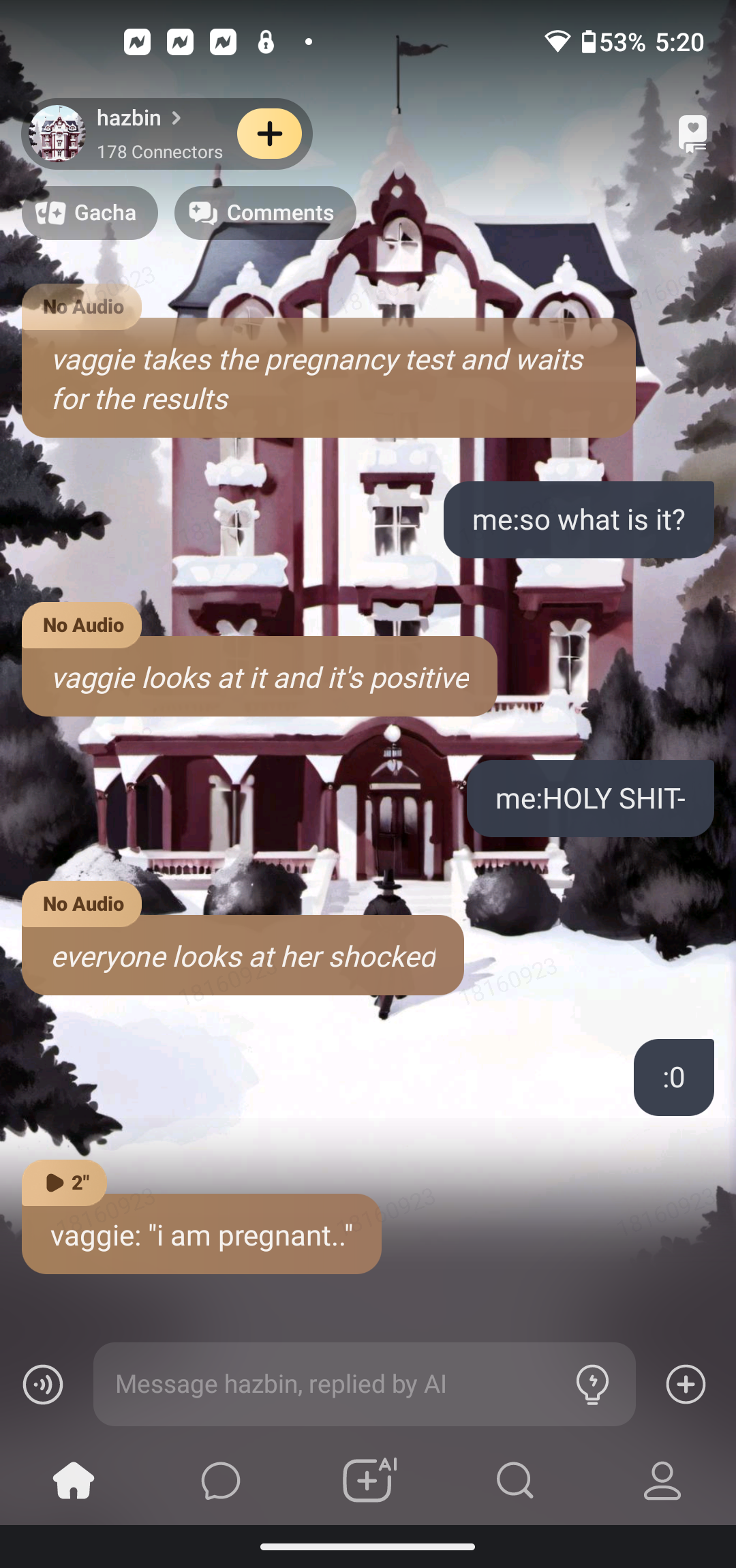This screenshot has height=1568, width=736.
Task: Tap the voice call icon beside message box
Action: click(x=43, y=1385)
